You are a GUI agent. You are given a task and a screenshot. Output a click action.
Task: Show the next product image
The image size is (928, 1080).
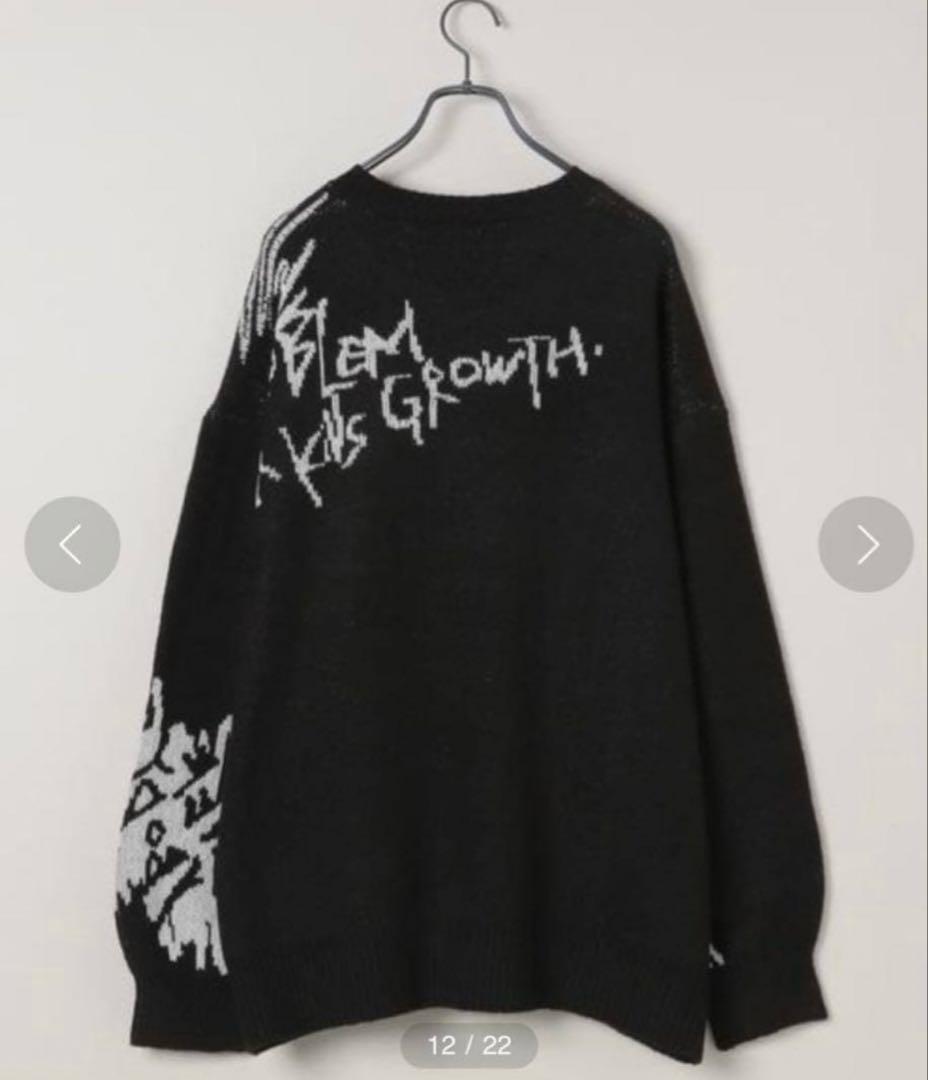[x=865, y=544]
